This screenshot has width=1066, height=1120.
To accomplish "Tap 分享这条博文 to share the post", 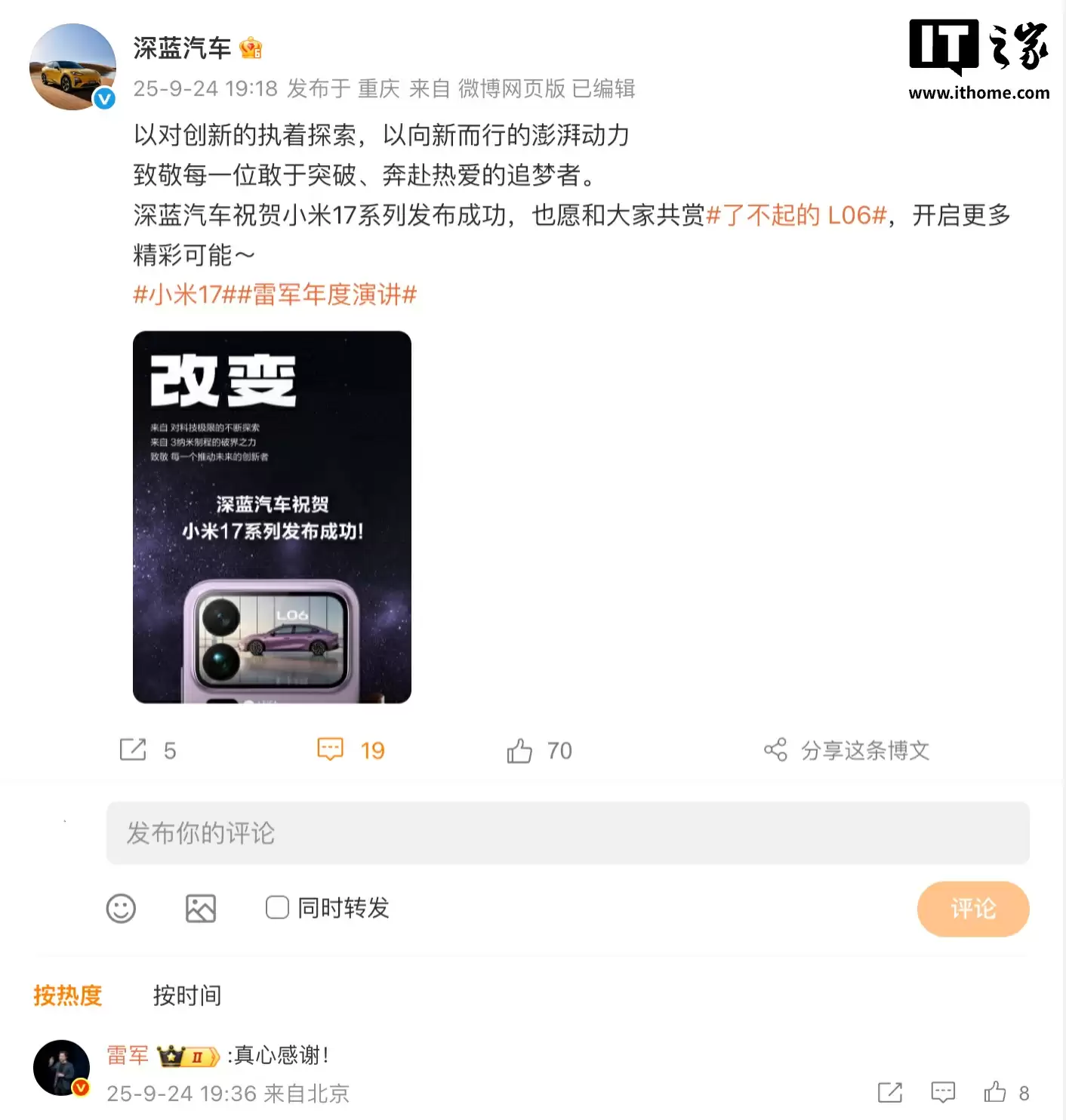I will pos(846,750).
